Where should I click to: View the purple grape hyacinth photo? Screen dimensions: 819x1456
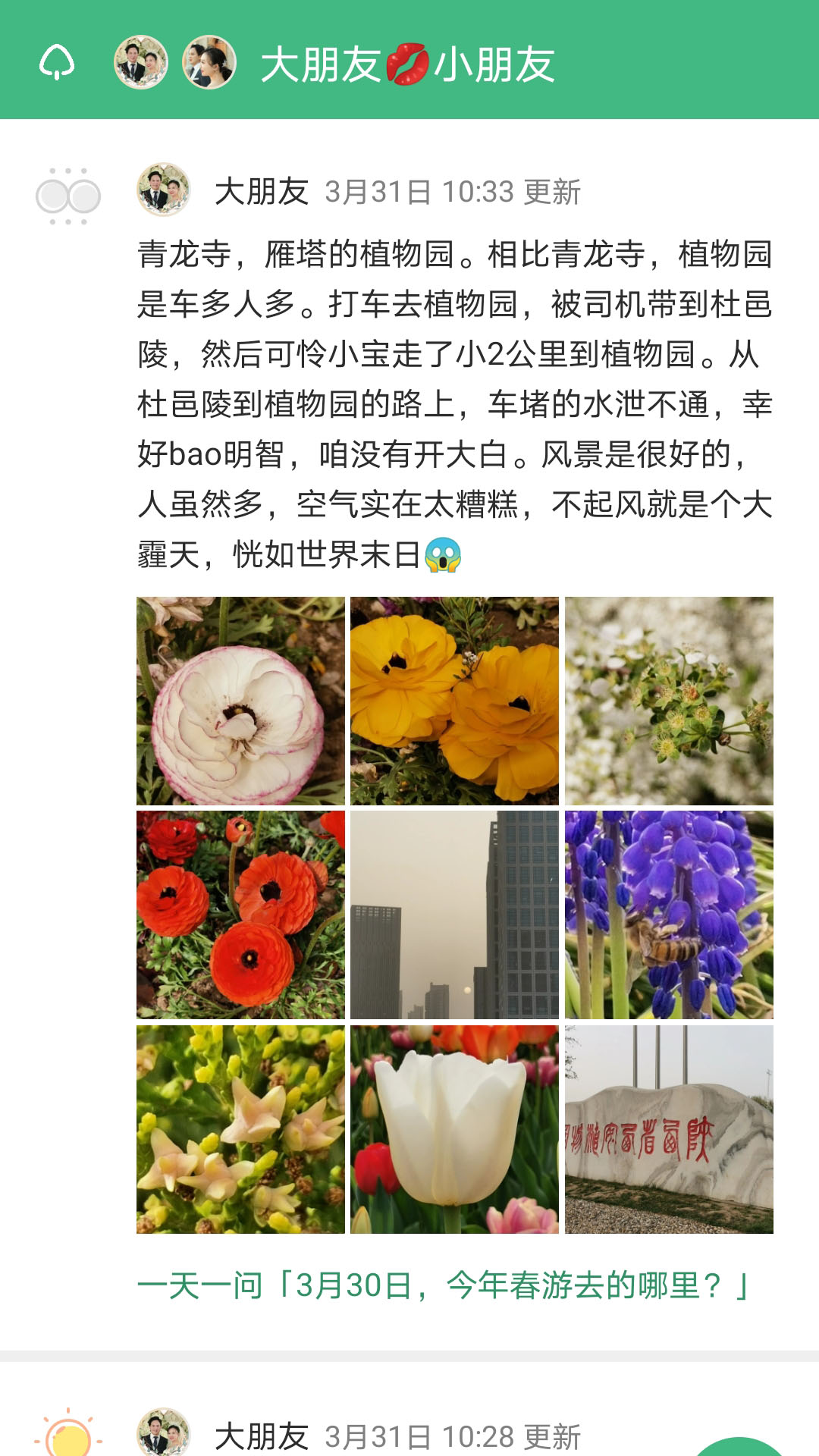tap(669, 915)
